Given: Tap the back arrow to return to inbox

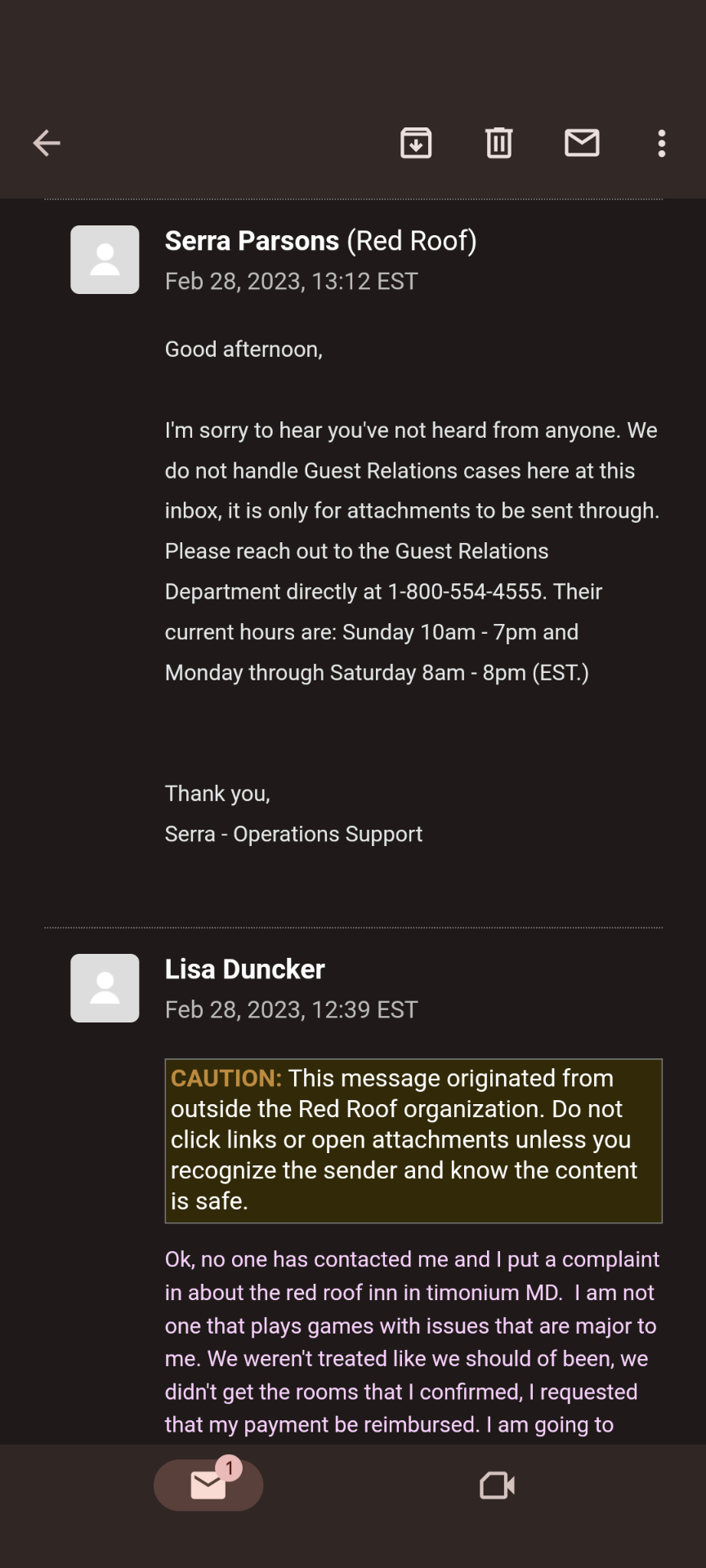Looking at the screenshot, I should (x=47, y=143).
